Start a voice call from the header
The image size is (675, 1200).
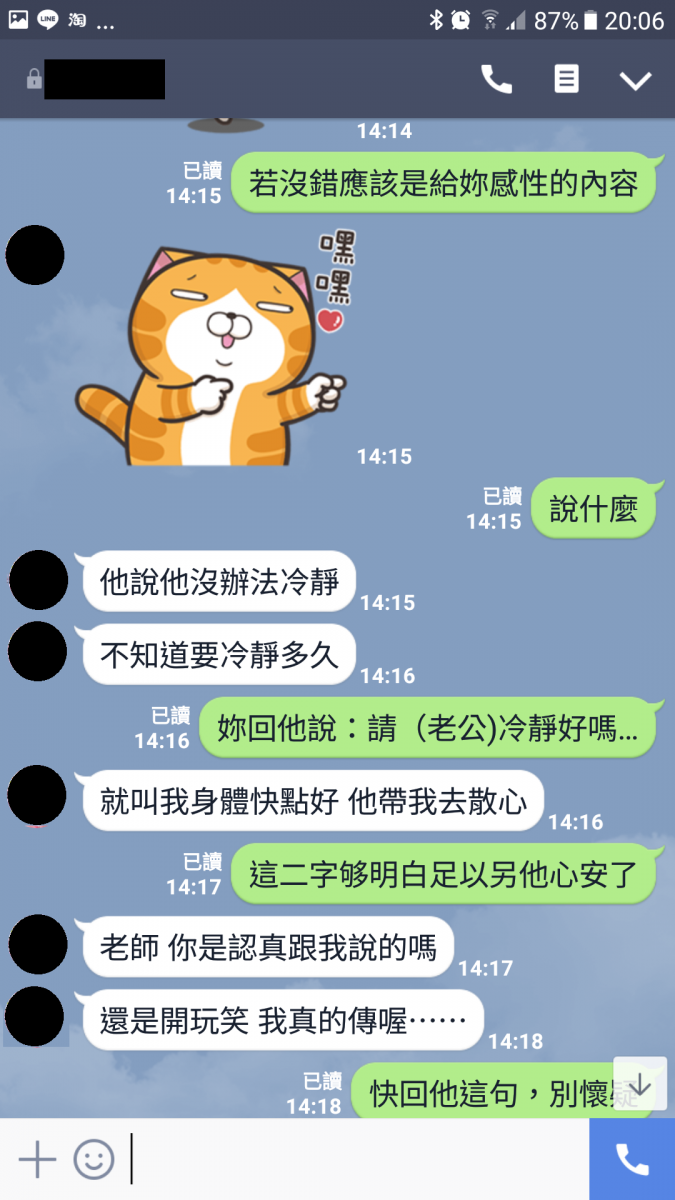496,80
